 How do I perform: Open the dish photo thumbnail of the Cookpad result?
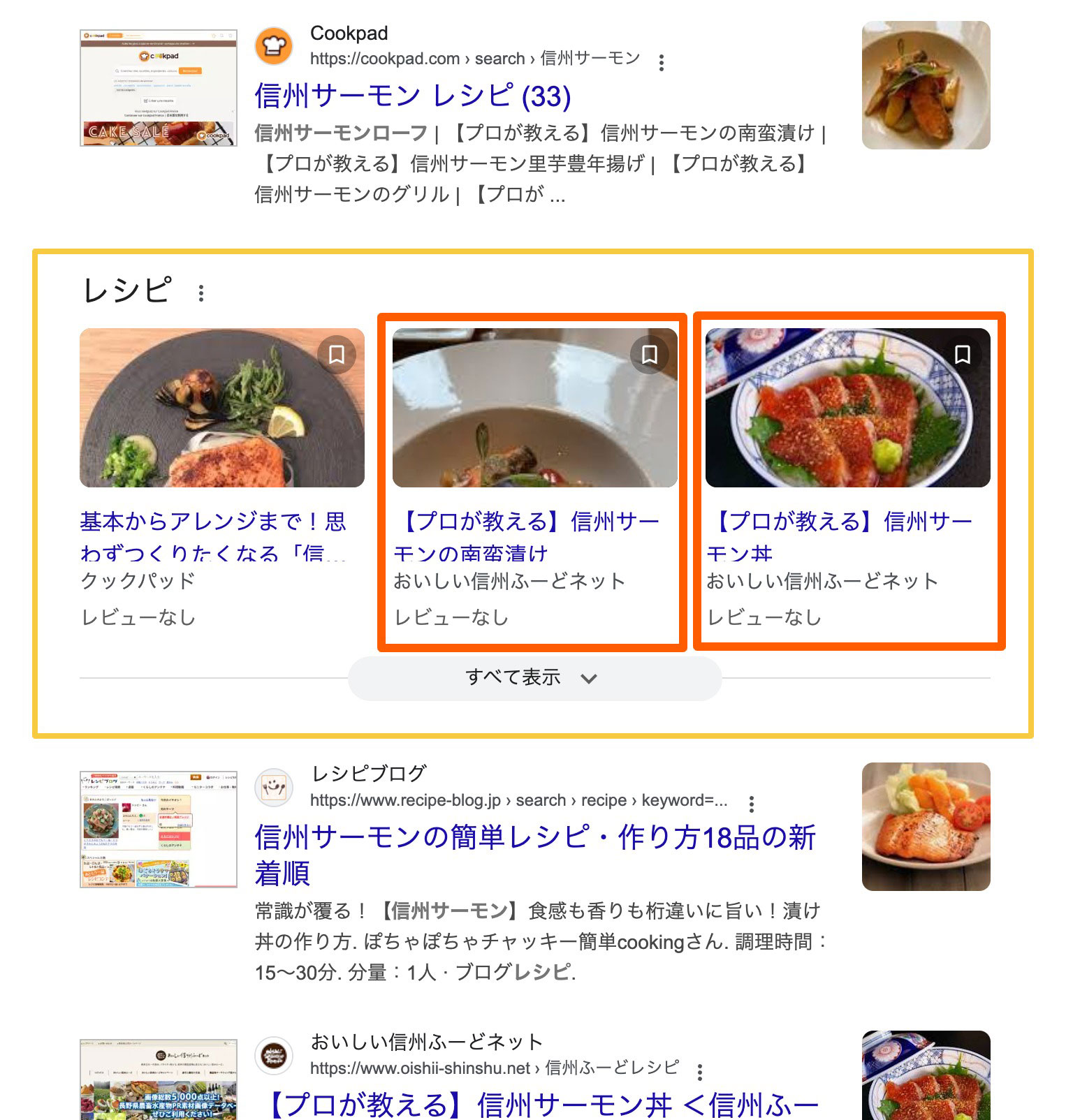click(926, 85)
